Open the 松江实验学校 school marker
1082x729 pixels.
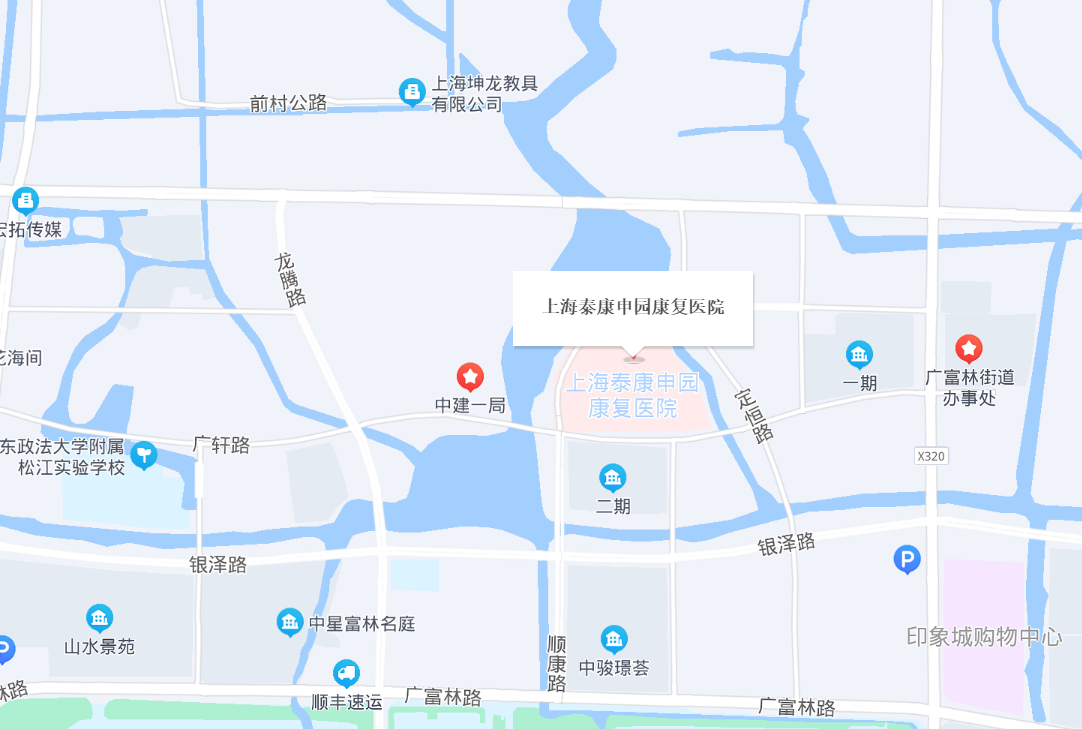(x=144, y=455)
